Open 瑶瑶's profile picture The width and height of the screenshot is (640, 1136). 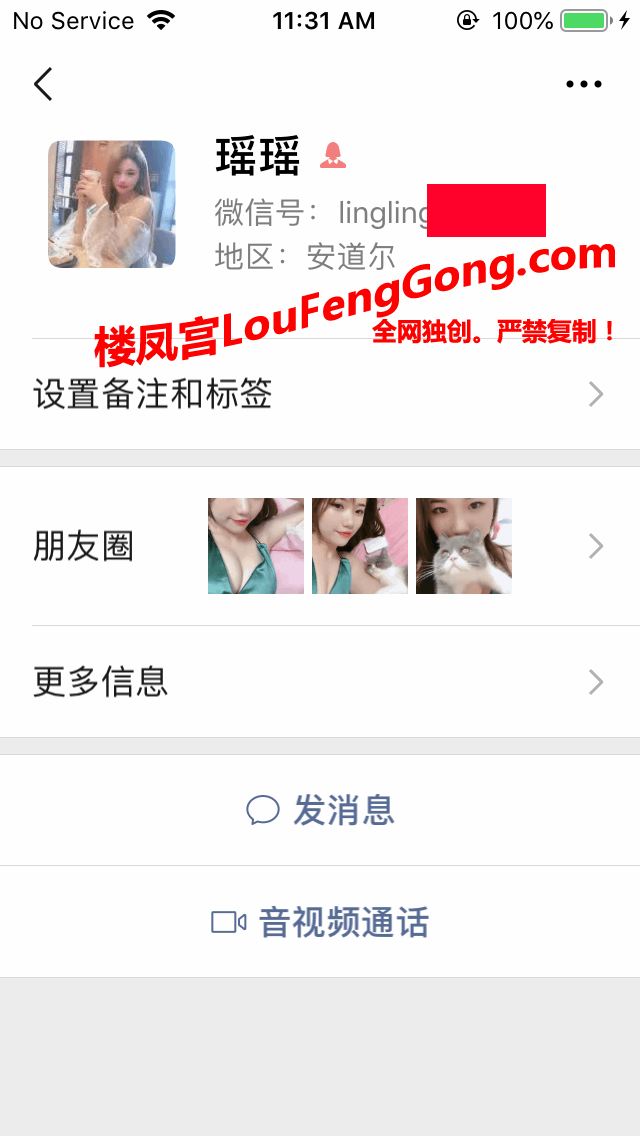pyautogui.click(x=112, y=204)
